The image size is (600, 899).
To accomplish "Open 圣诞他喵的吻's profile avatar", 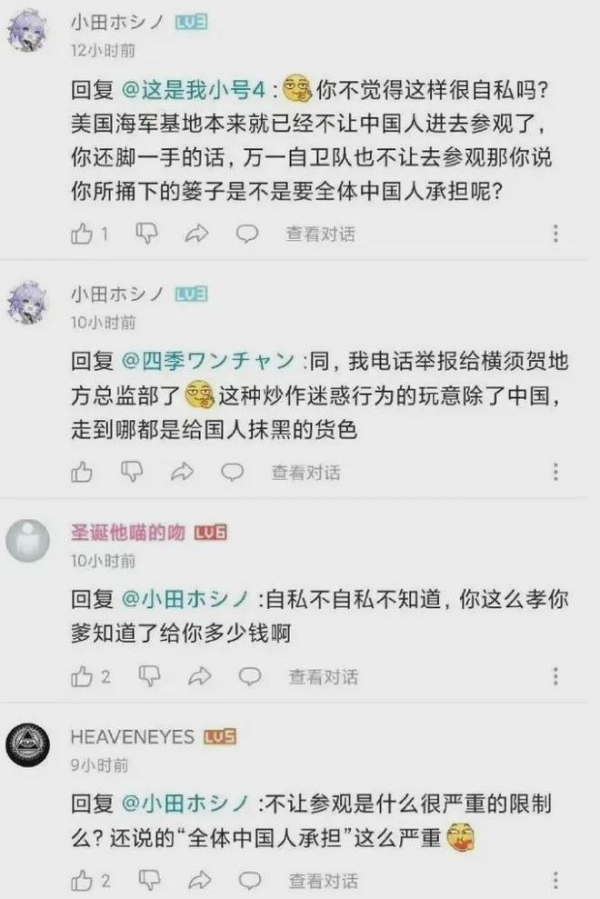I will (x=28, y=542).
